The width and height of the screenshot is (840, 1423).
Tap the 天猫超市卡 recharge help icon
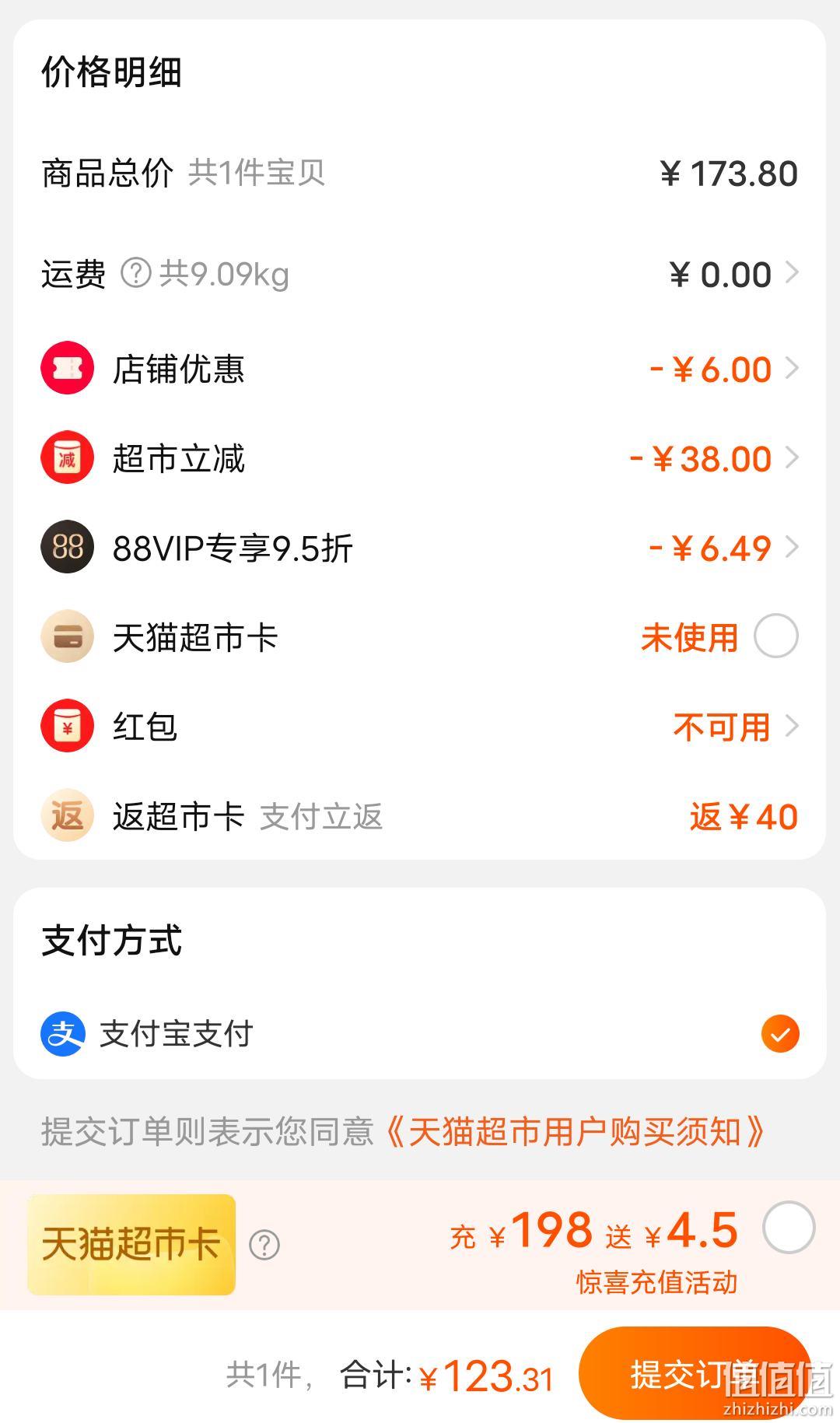coord(264,1245)
